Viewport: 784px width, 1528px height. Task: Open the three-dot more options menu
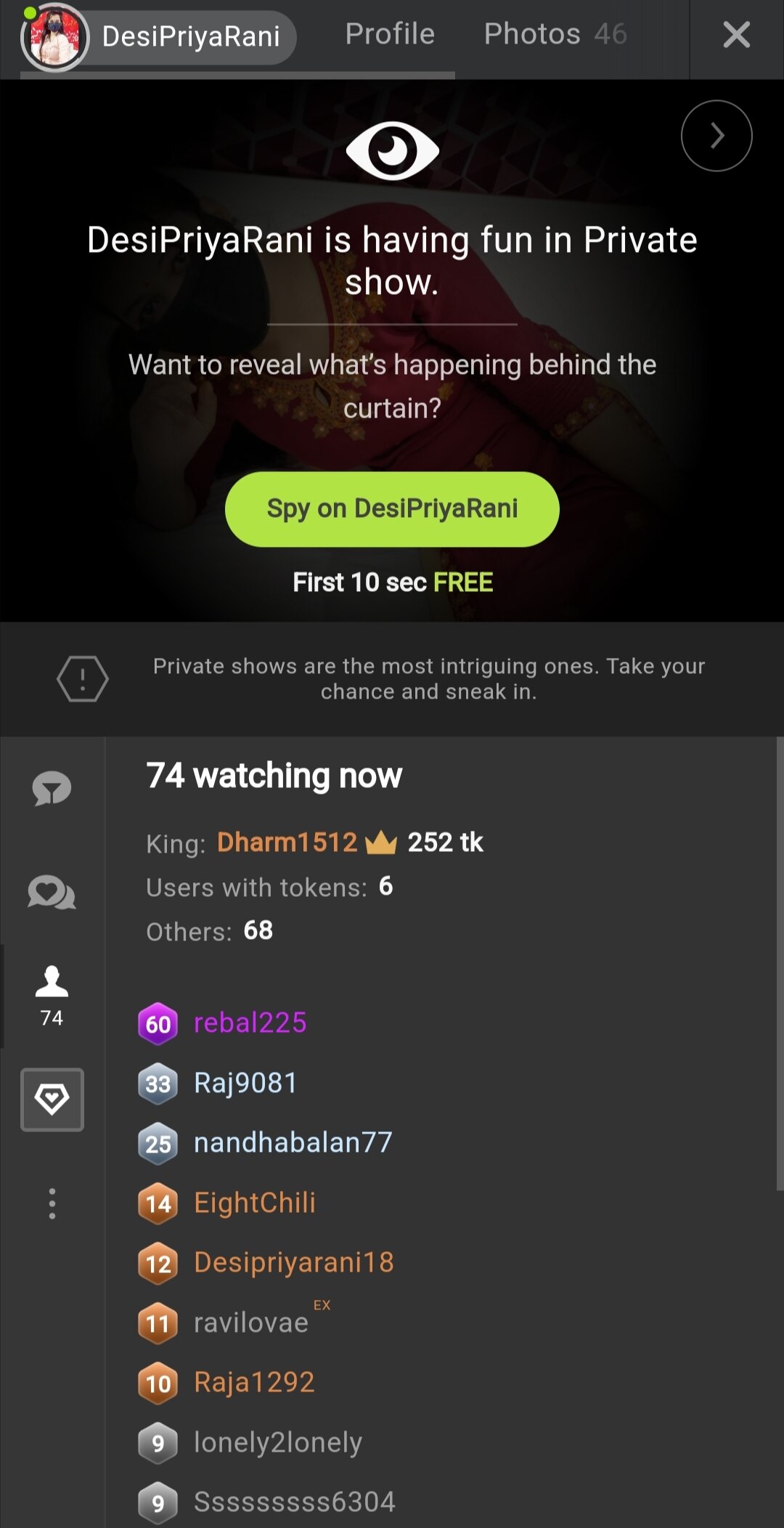point(52,1203)
